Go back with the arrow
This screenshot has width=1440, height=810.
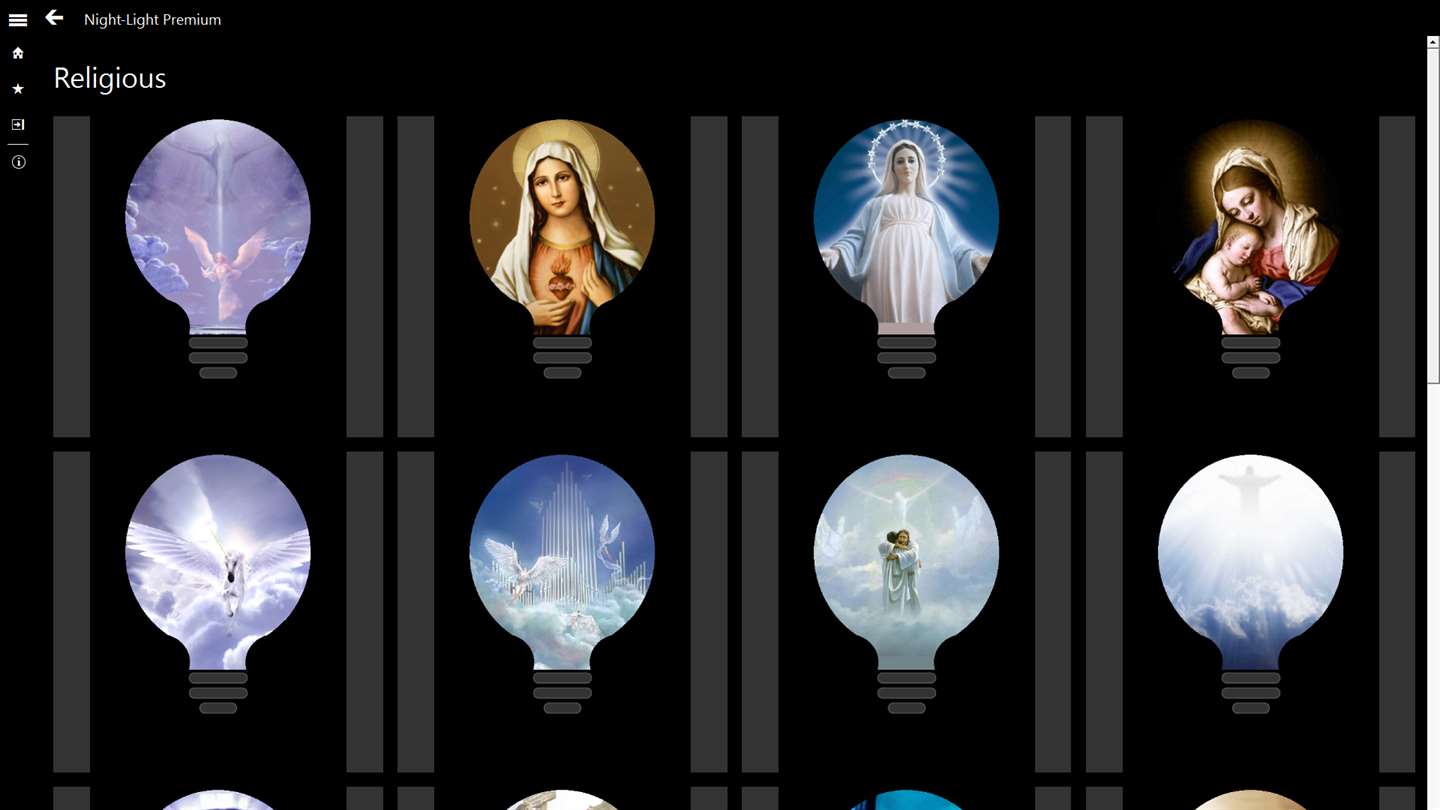pyautogui.click(x=54, y=18)
